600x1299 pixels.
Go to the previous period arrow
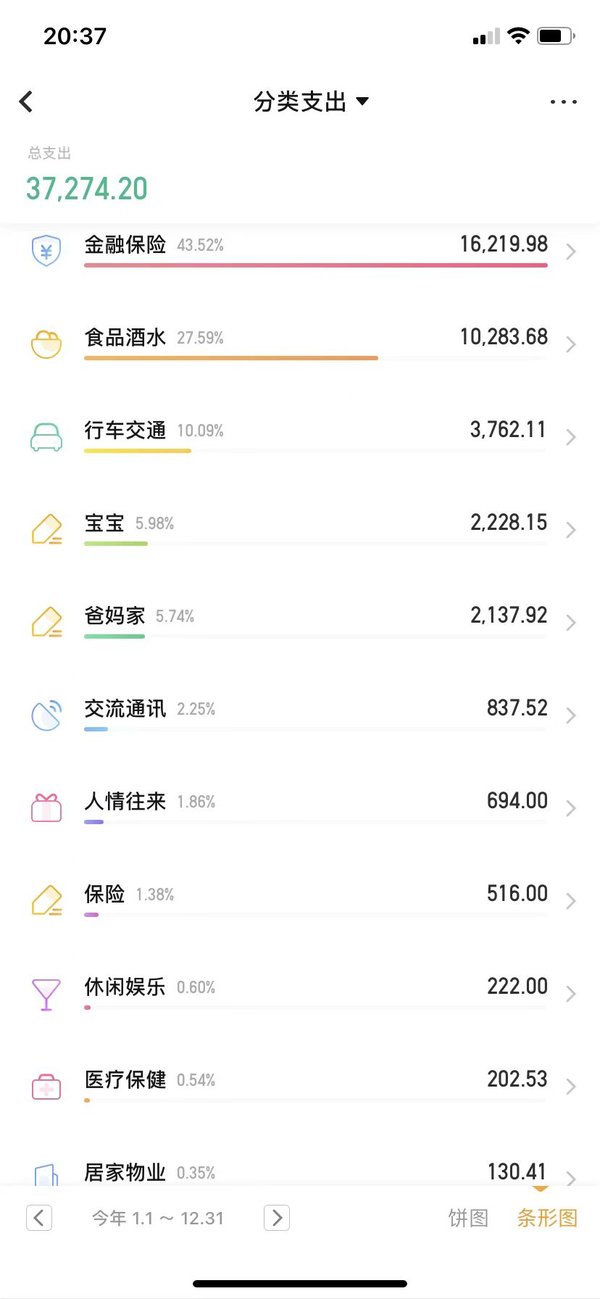point(39,1218)
